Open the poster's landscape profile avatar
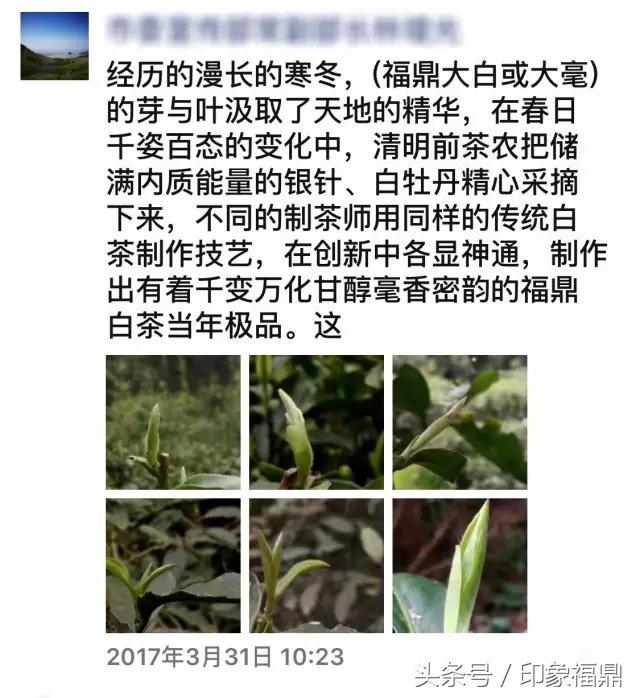The width and height of the screenshot is (640, 698). point(54,46)
